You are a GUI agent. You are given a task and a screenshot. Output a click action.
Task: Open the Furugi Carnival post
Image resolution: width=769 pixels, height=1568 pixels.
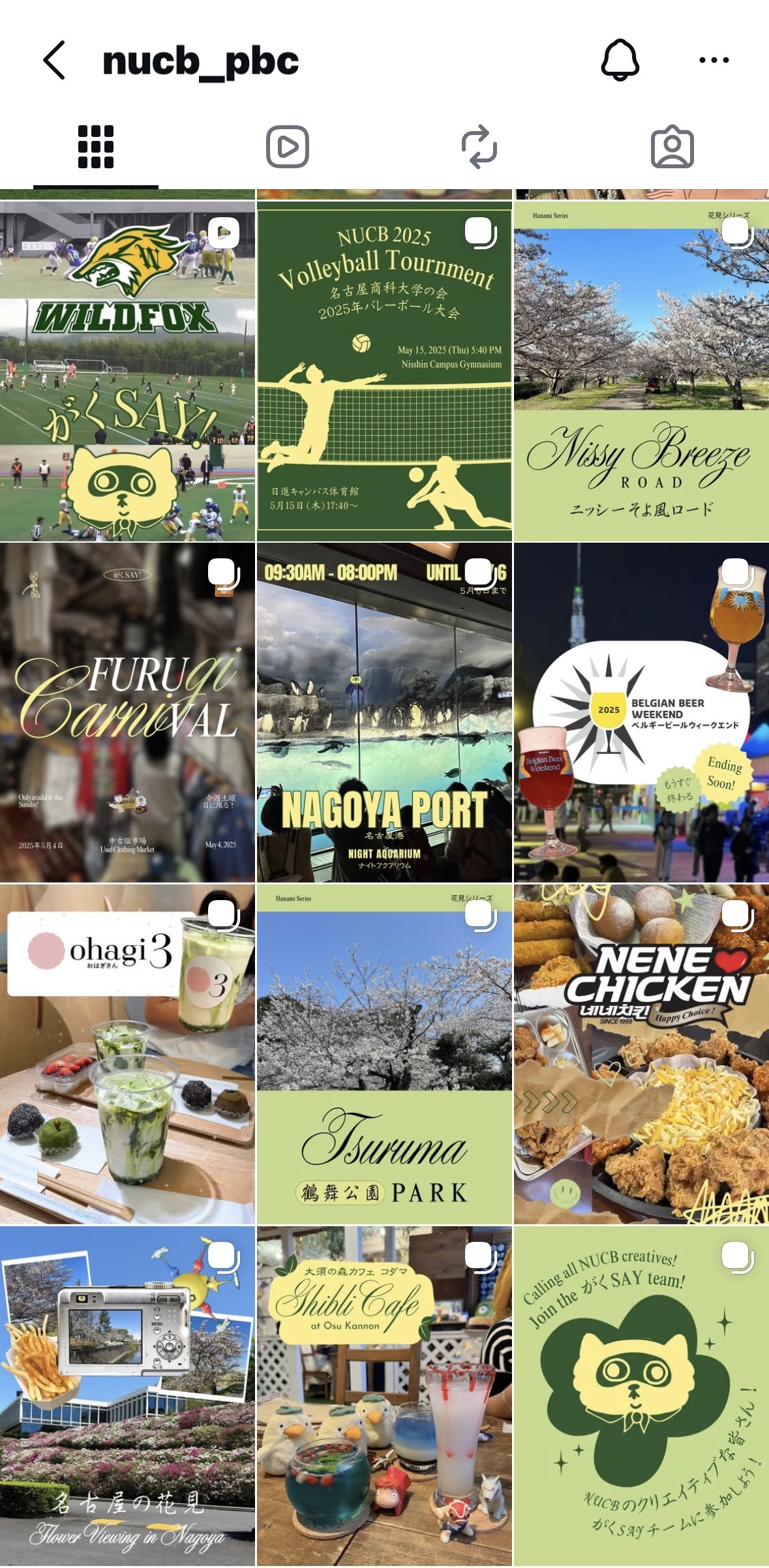point(127,713)
